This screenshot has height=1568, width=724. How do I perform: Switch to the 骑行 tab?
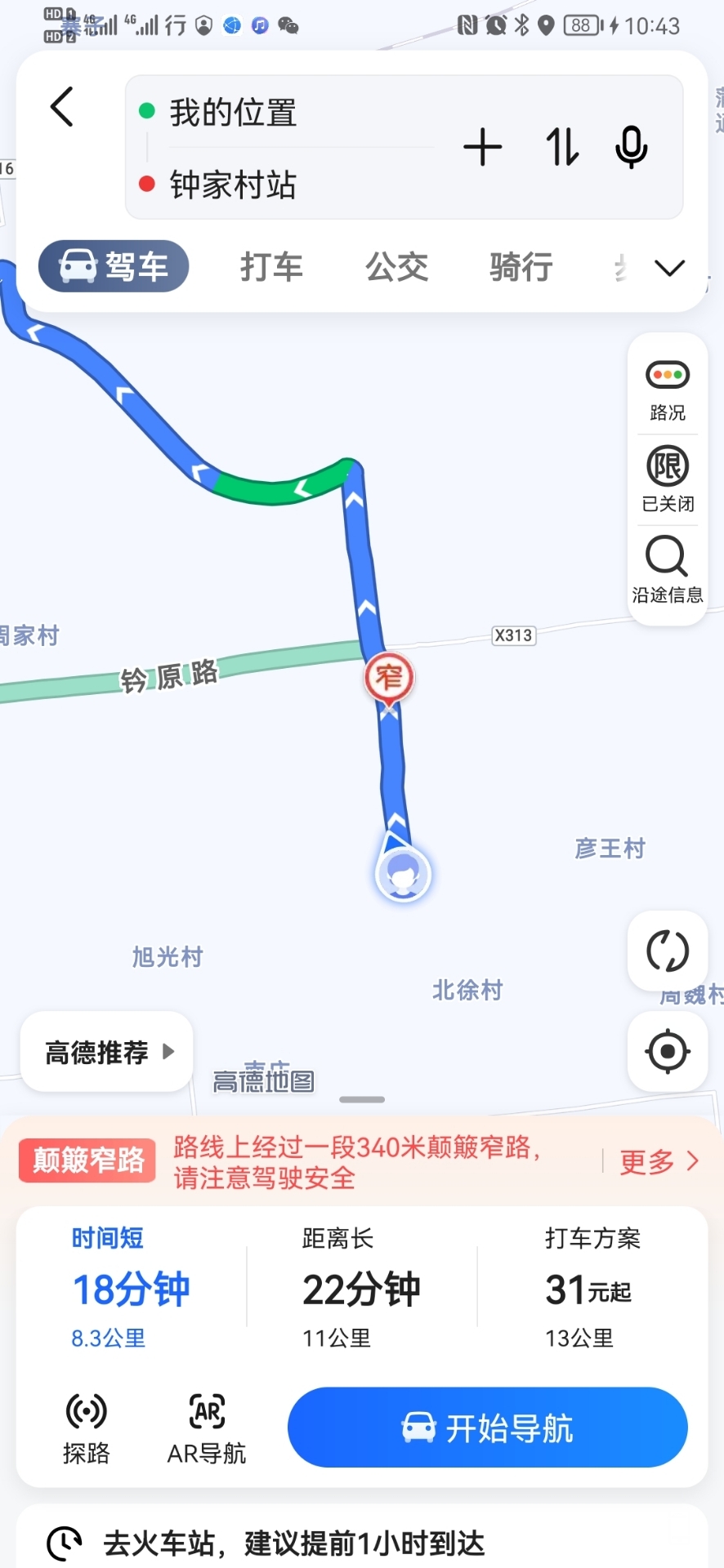coord(521,267)
